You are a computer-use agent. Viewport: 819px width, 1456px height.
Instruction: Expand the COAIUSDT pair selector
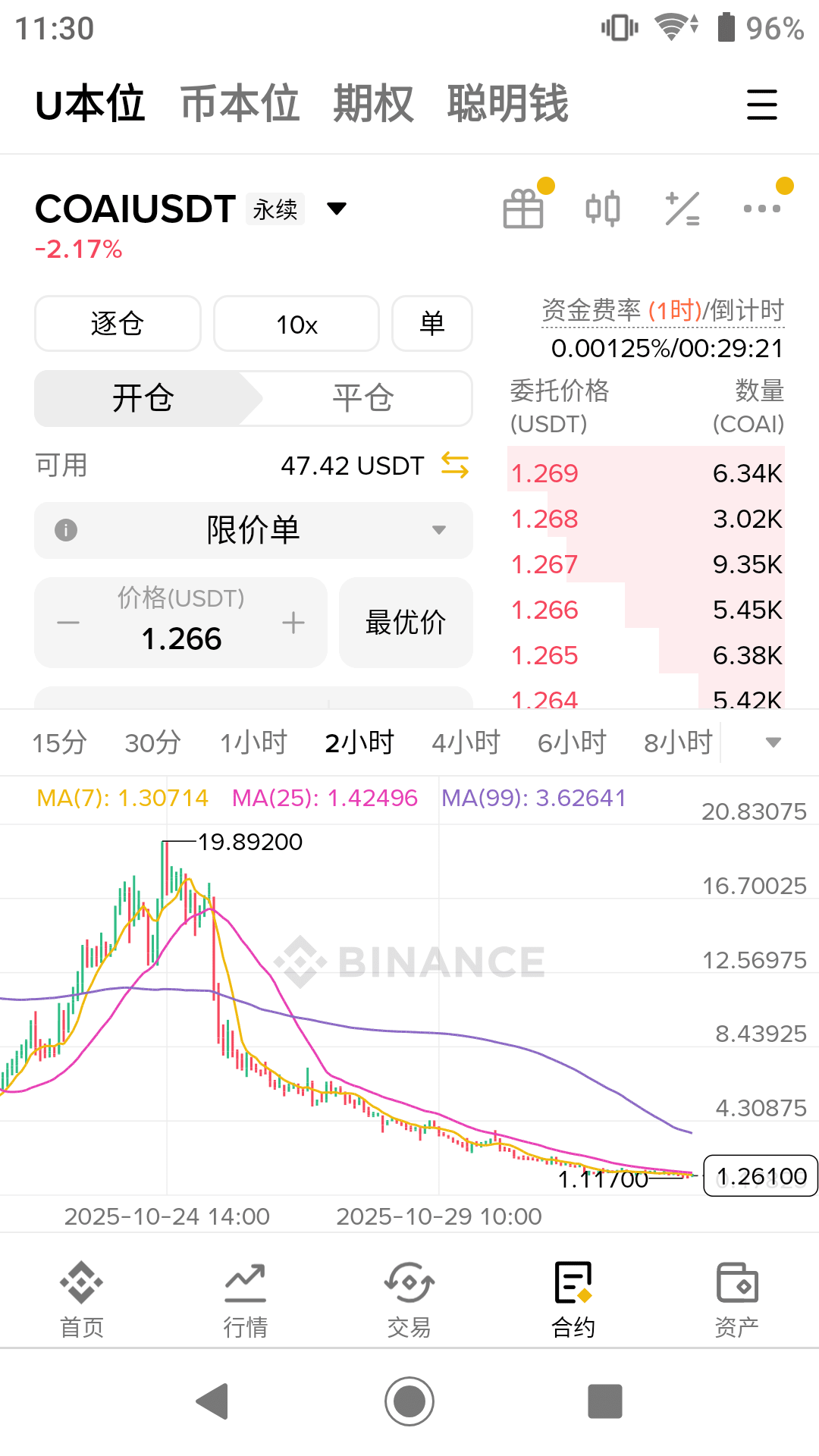pos(336,209)
